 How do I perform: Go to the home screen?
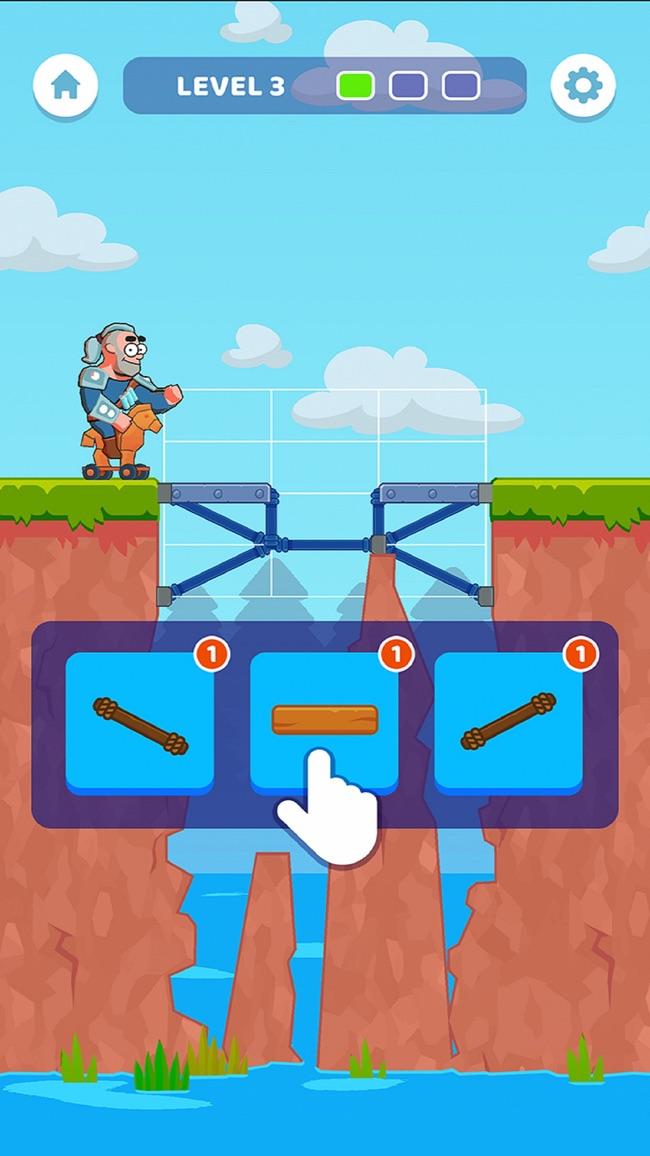(65, 85)
